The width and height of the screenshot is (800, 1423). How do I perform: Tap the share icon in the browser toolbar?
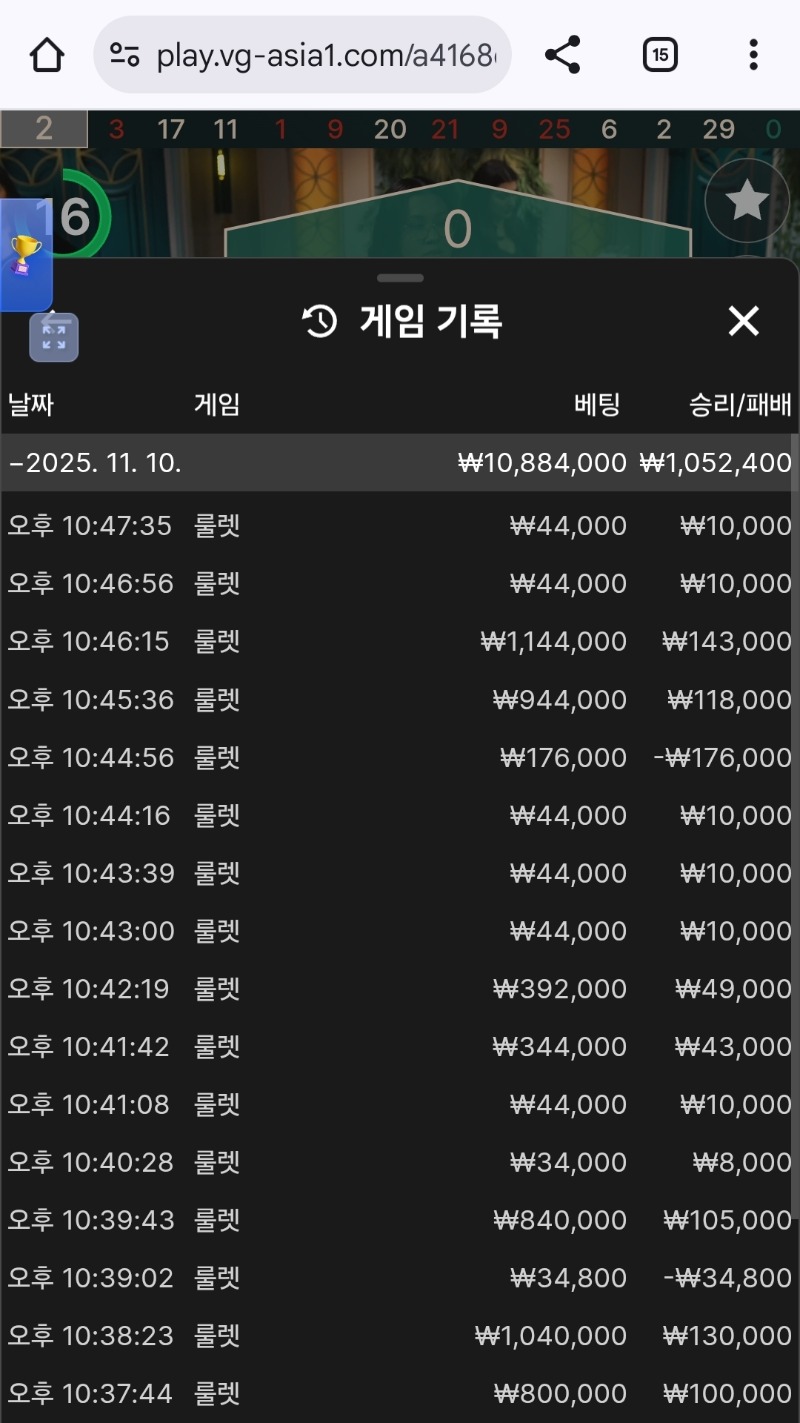pyautogui.click(x=562, y=55)
